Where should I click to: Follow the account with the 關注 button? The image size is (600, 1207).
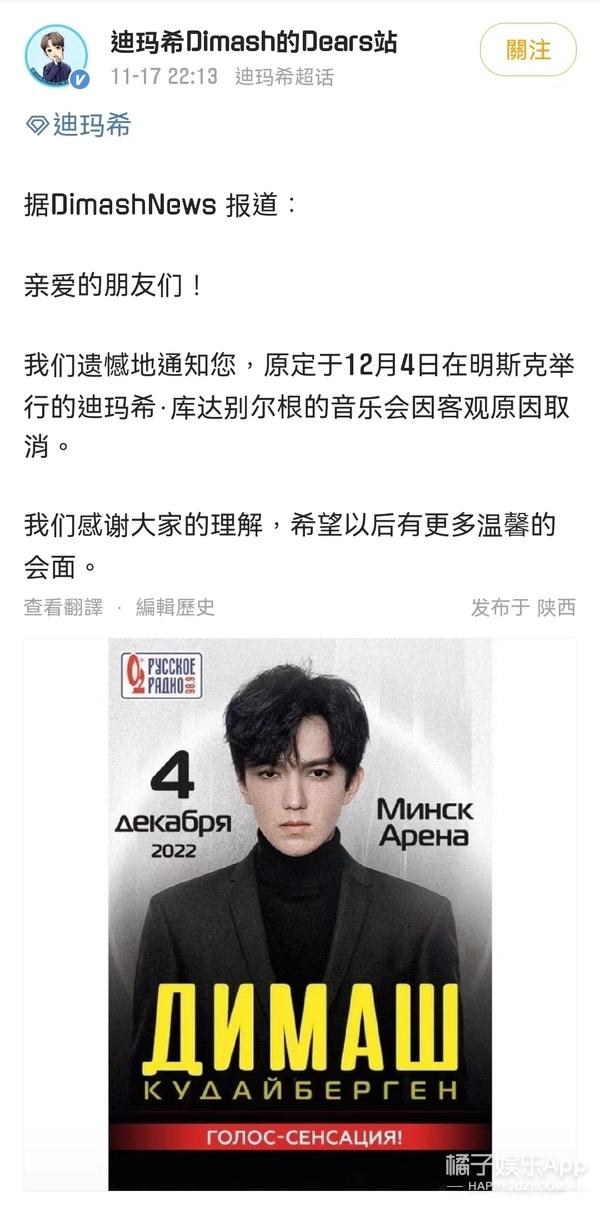coord(528,50)
